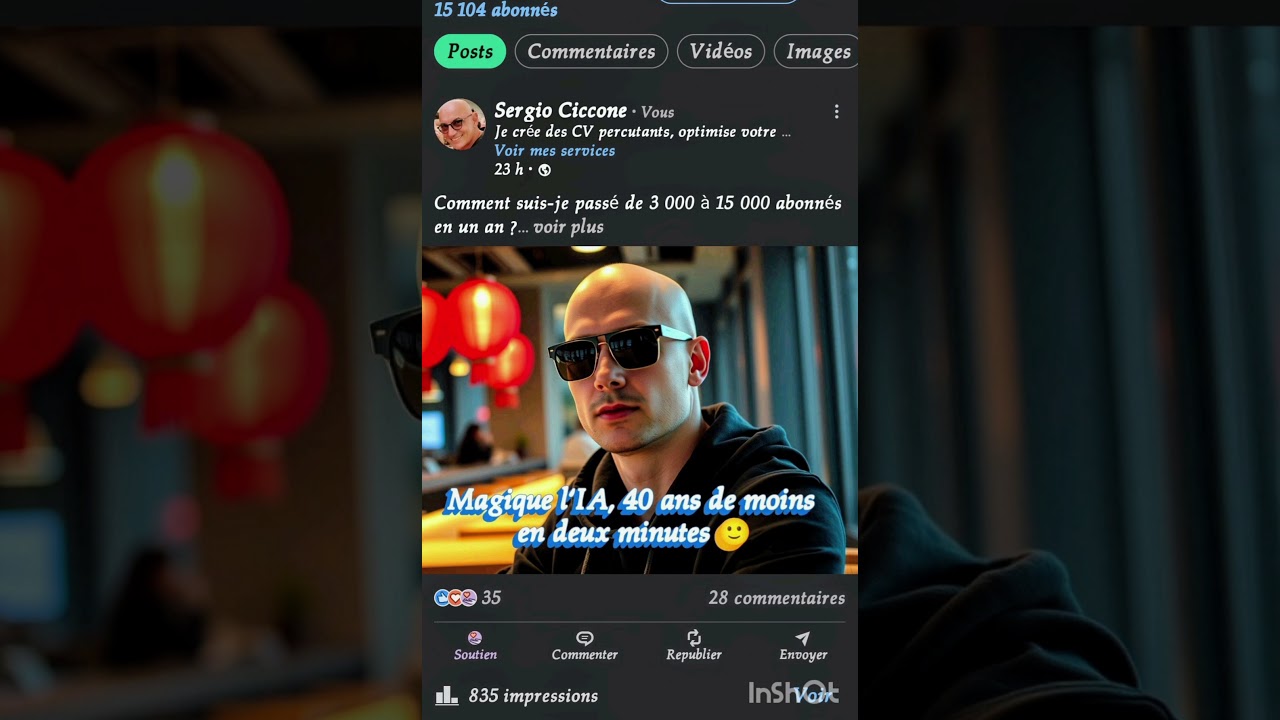Expand the post text with voir plus

point(567,227)
